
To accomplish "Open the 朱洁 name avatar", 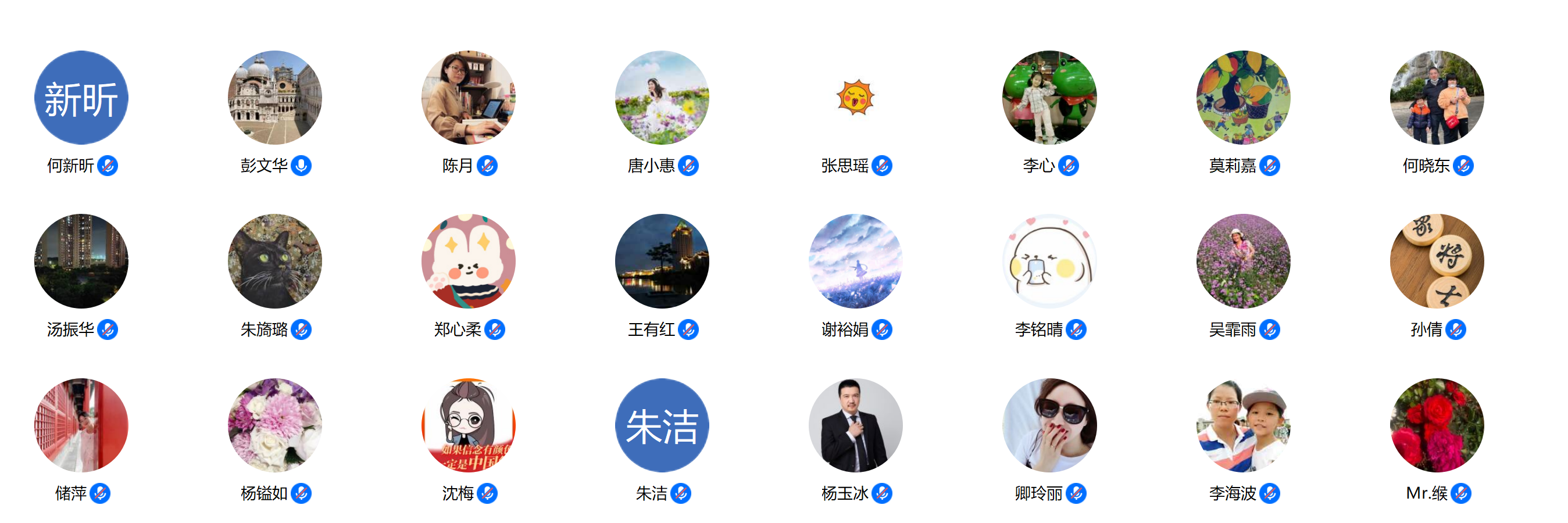I will click(662, 425).
